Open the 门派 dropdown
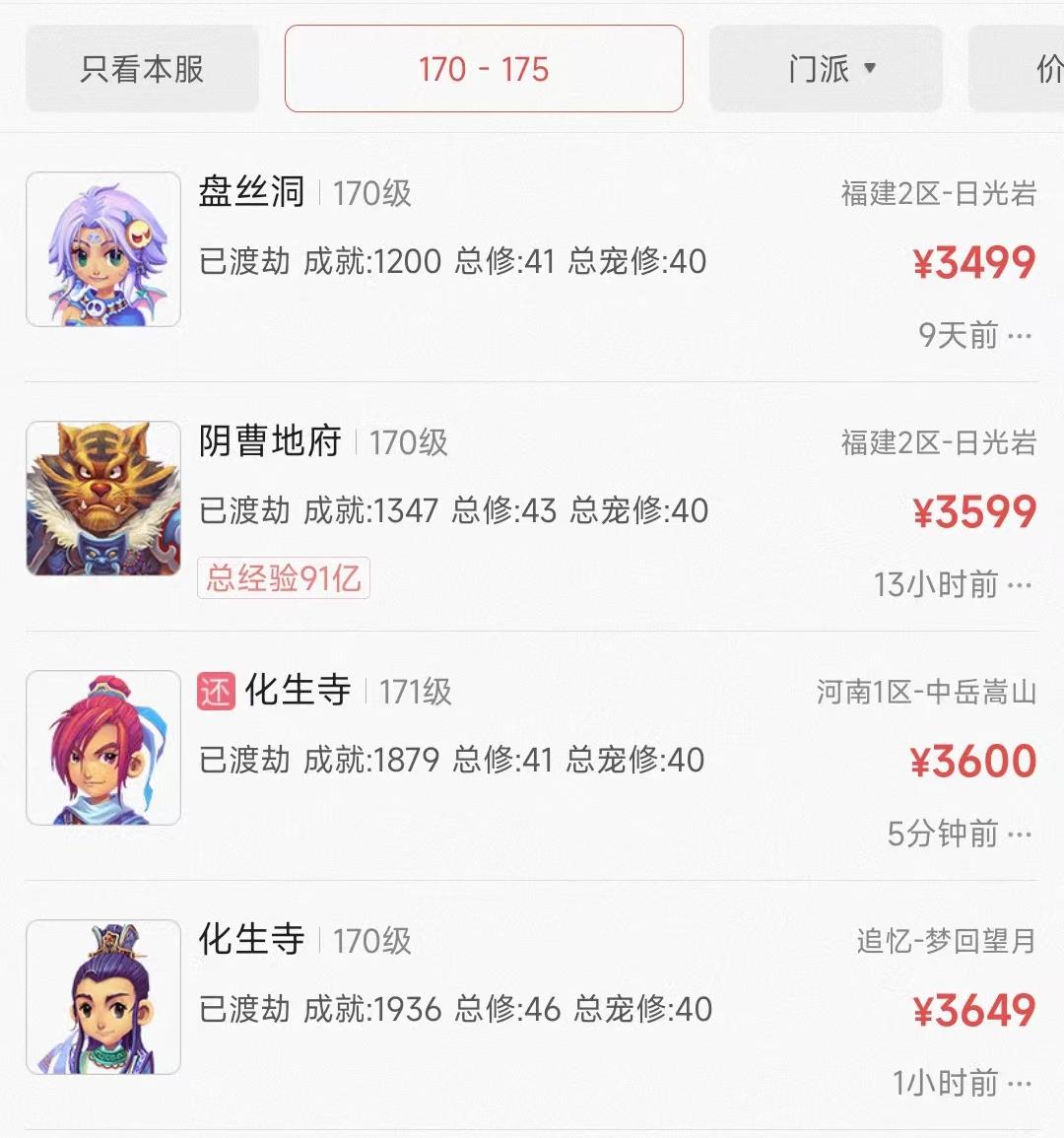The image size is (1064, 1138). (826, 68)
